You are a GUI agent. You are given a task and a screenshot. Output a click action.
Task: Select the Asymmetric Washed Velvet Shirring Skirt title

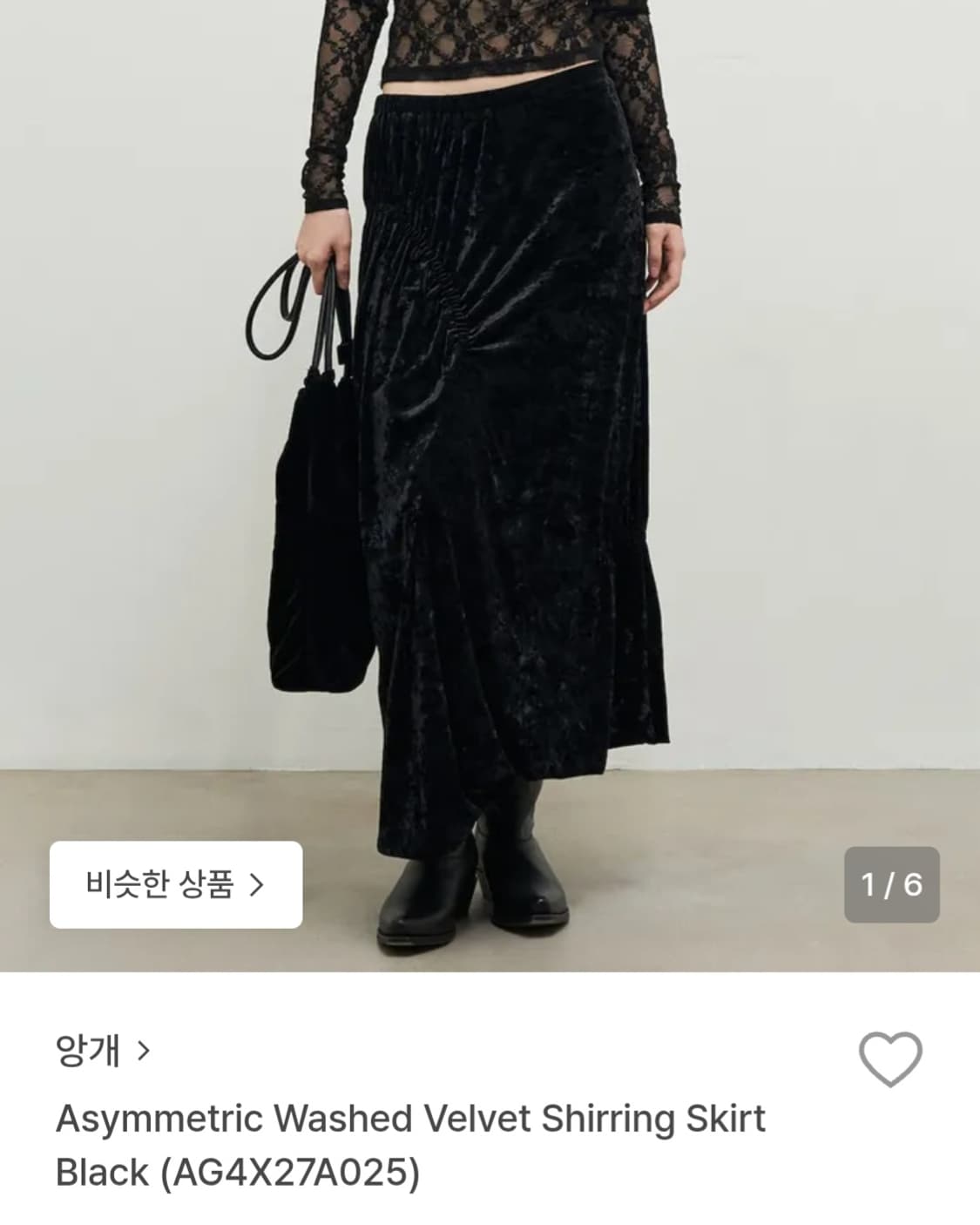pos(409,1121)
